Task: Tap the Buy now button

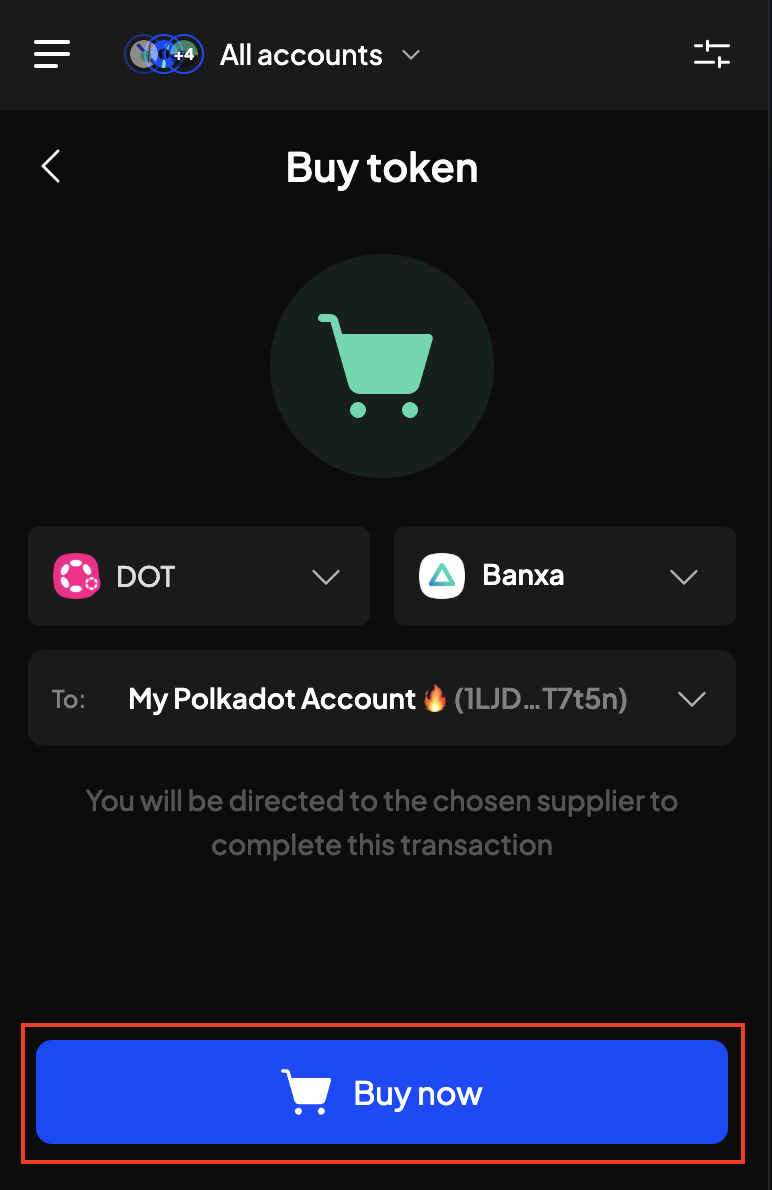Action: (x=382, y=1092)
